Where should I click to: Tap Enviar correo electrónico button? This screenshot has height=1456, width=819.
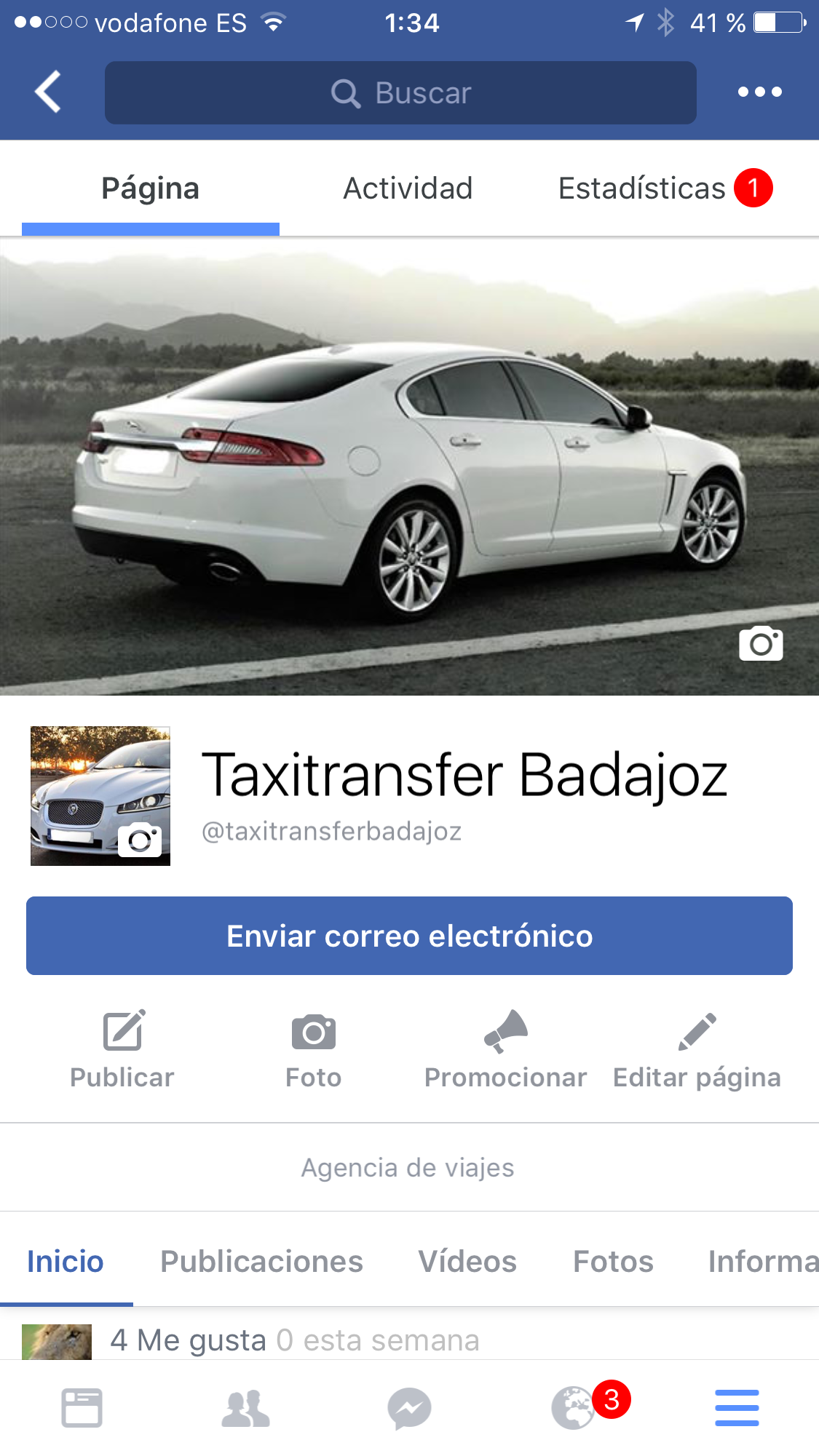(409, 936)
